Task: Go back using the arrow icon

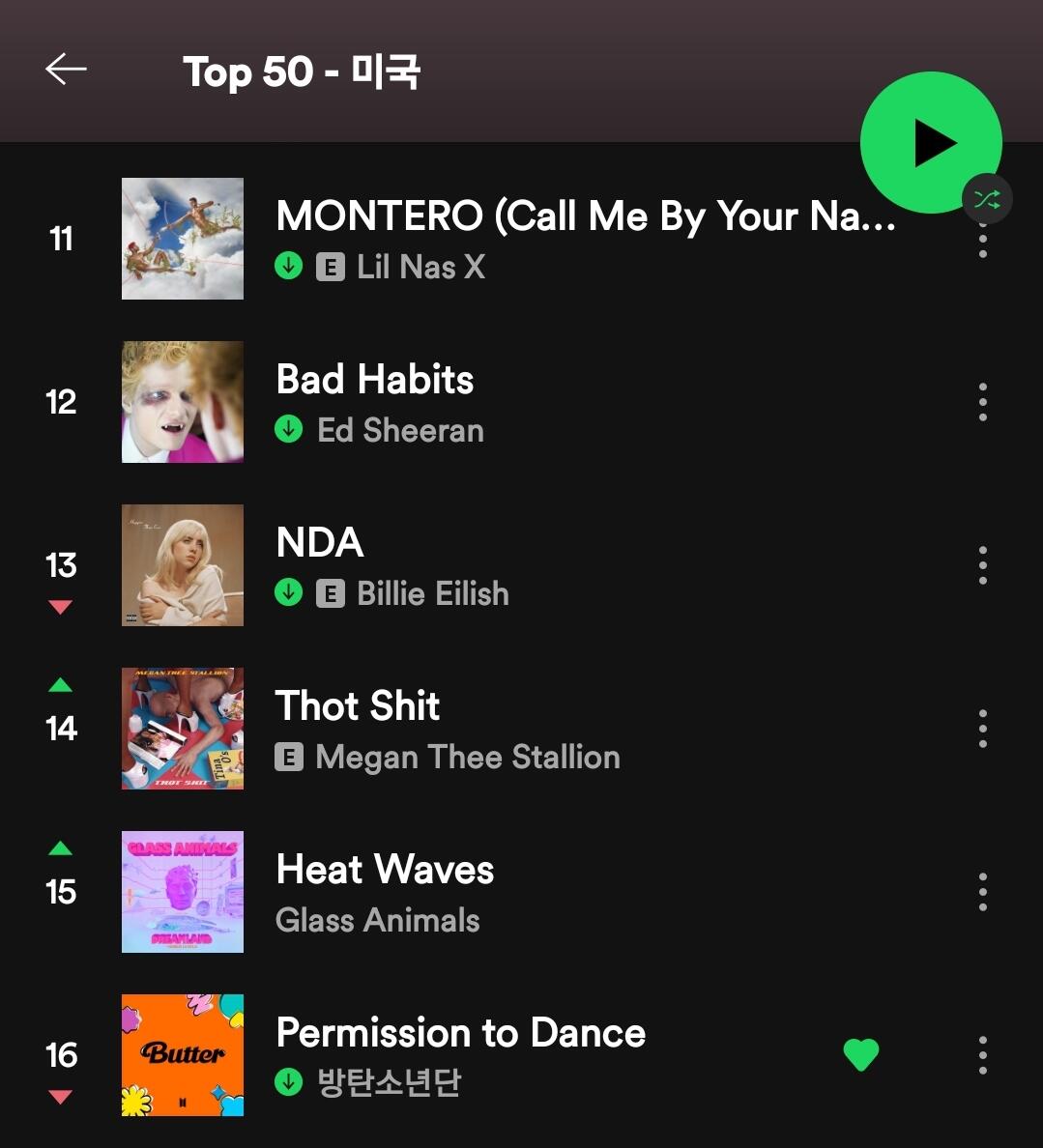Action: pyautogui.click(x=66, y=70)
